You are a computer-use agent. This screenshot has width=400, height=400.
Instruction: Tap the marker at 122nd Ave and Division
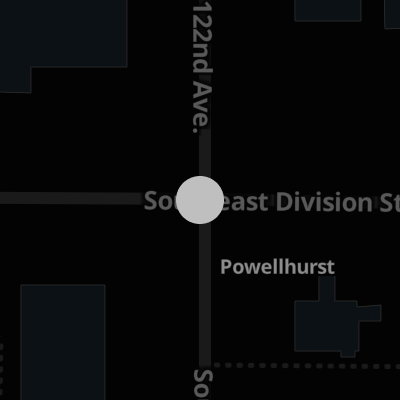click(200, 200)
